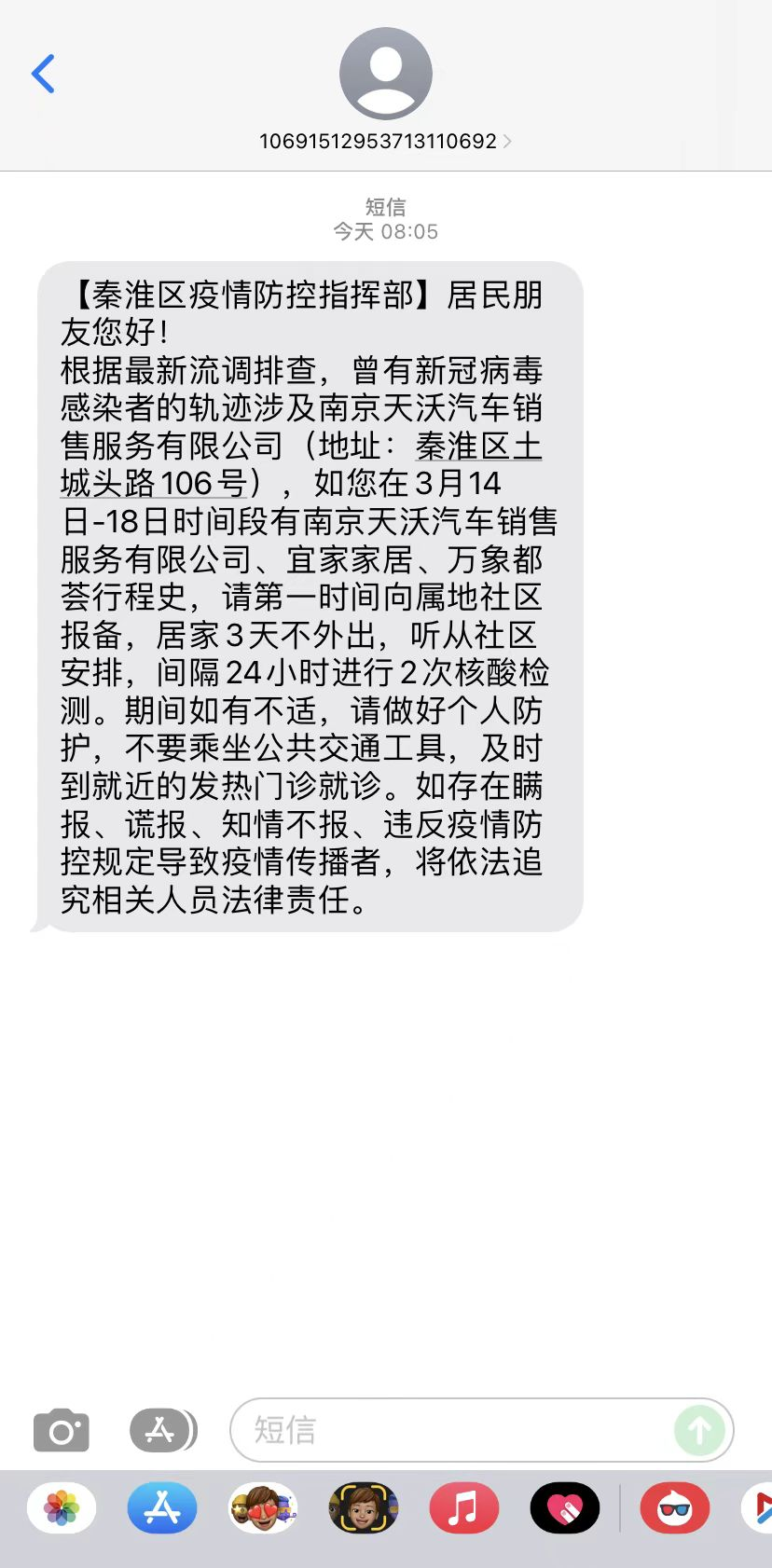Open the Music iMessage app
Image resolution: width=772 pixels, height=1568 pixels.
click(x=464, y=1507)
